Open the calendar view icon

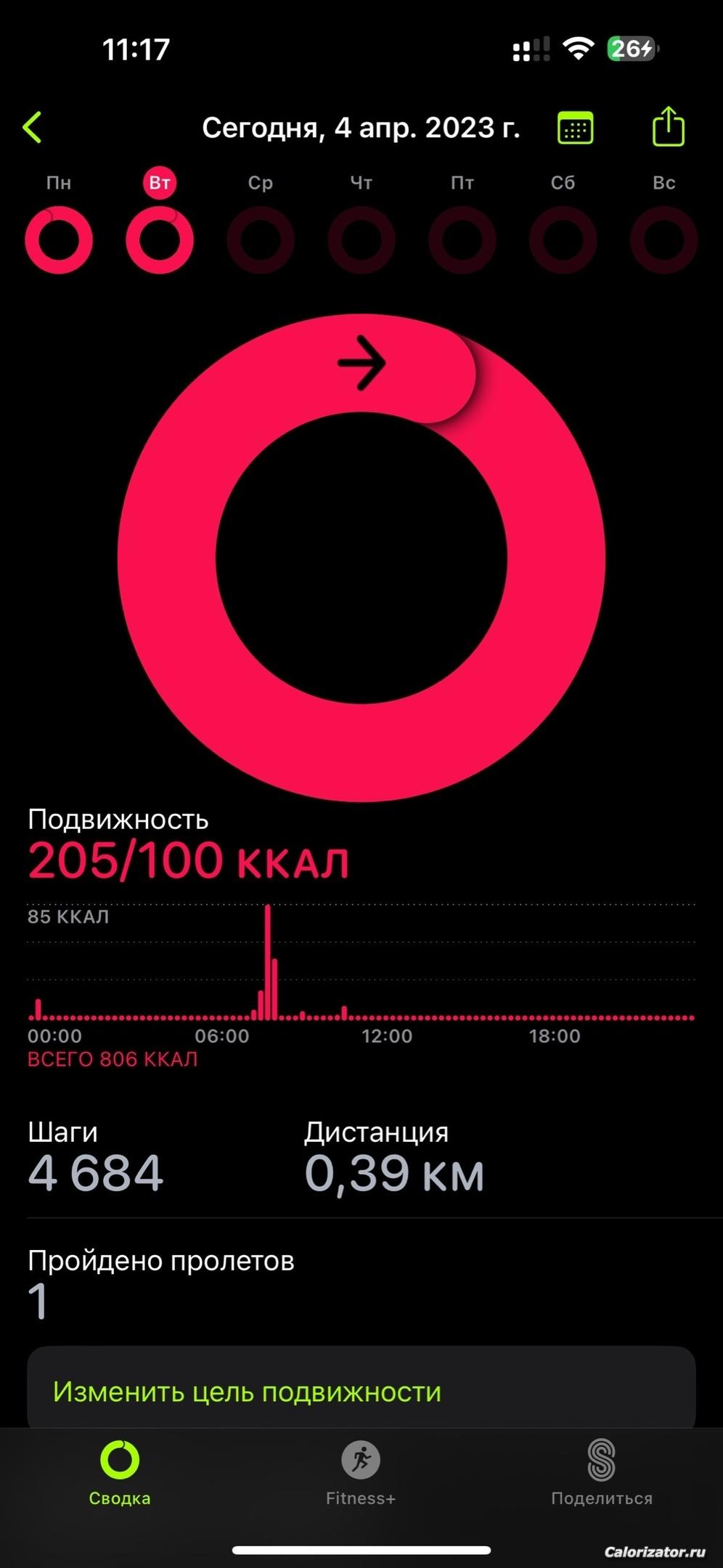(x=575, y=128)
